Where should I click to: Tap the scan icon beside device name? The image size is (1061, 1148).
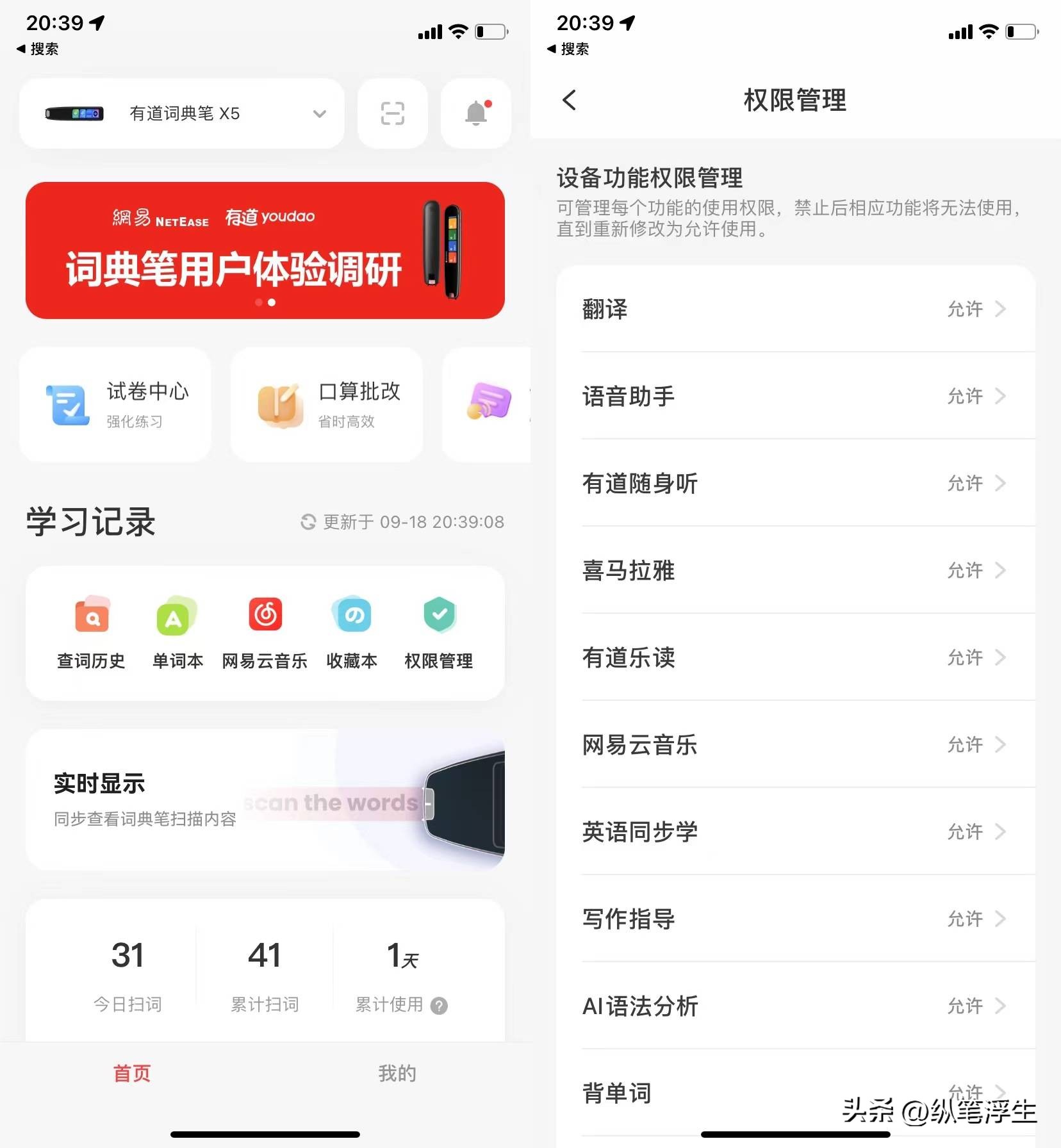(x=392, y=113)
